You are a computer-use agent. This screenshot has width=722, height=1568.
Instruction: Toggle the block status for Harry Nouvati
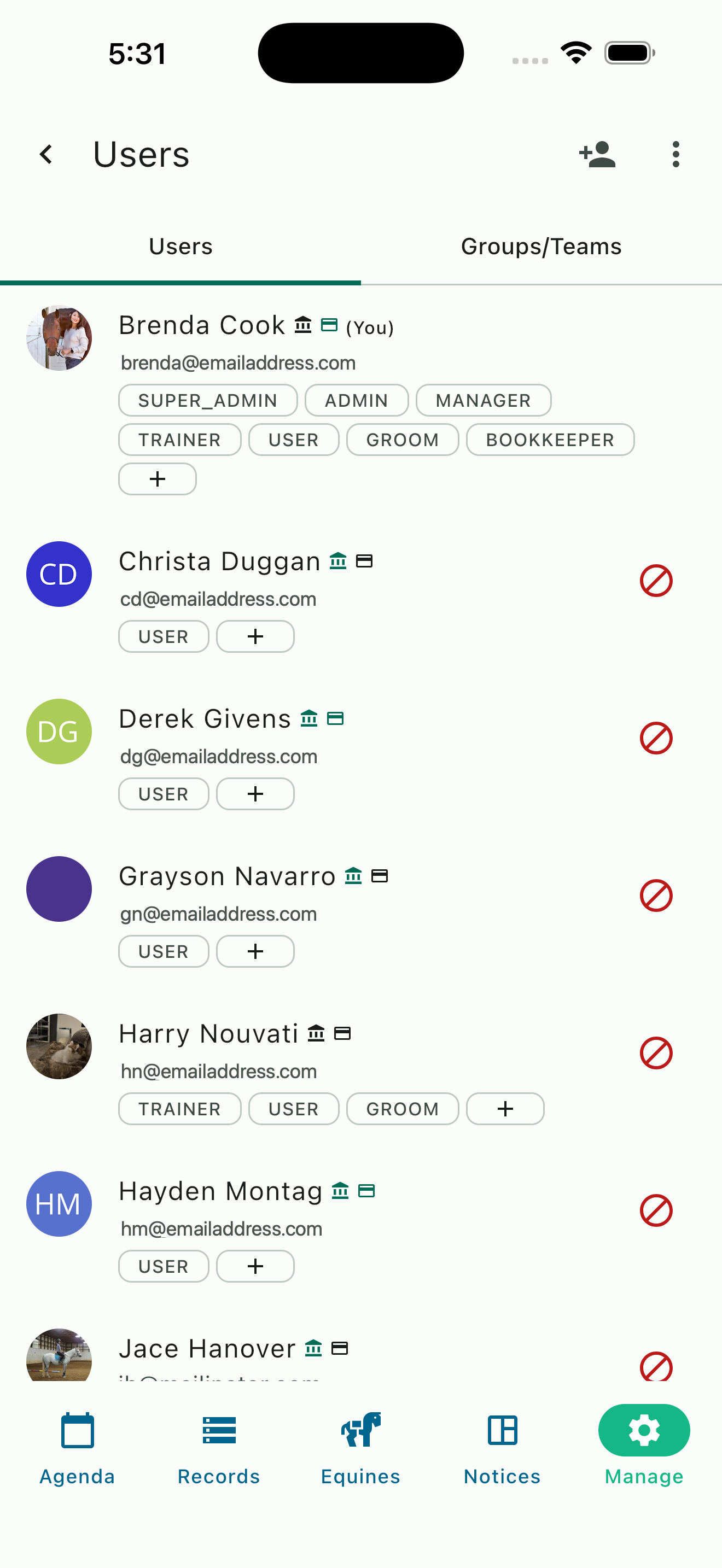[x=656, y=1053]
